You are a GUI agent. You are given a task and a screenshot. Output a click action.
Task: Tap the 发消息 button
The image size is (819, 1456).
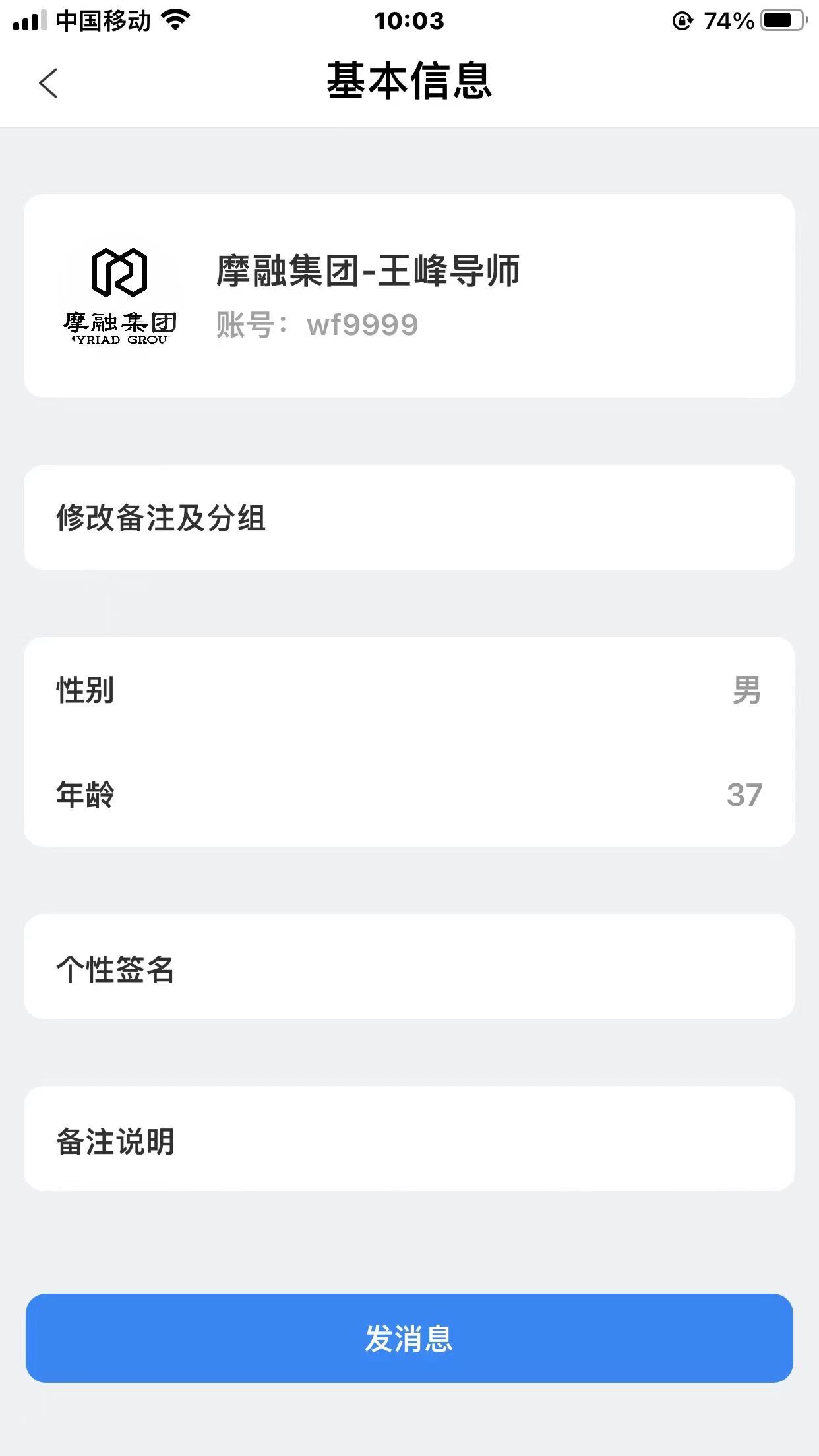coord(409,1339)
